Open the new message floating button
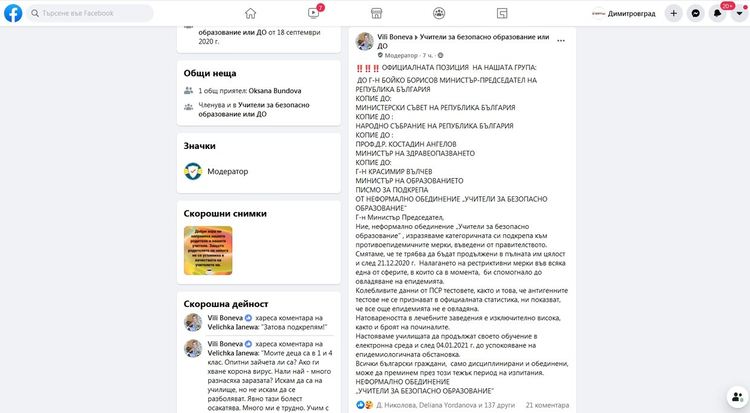The height and width of the screenshot is (413, 750). [737, 397]
